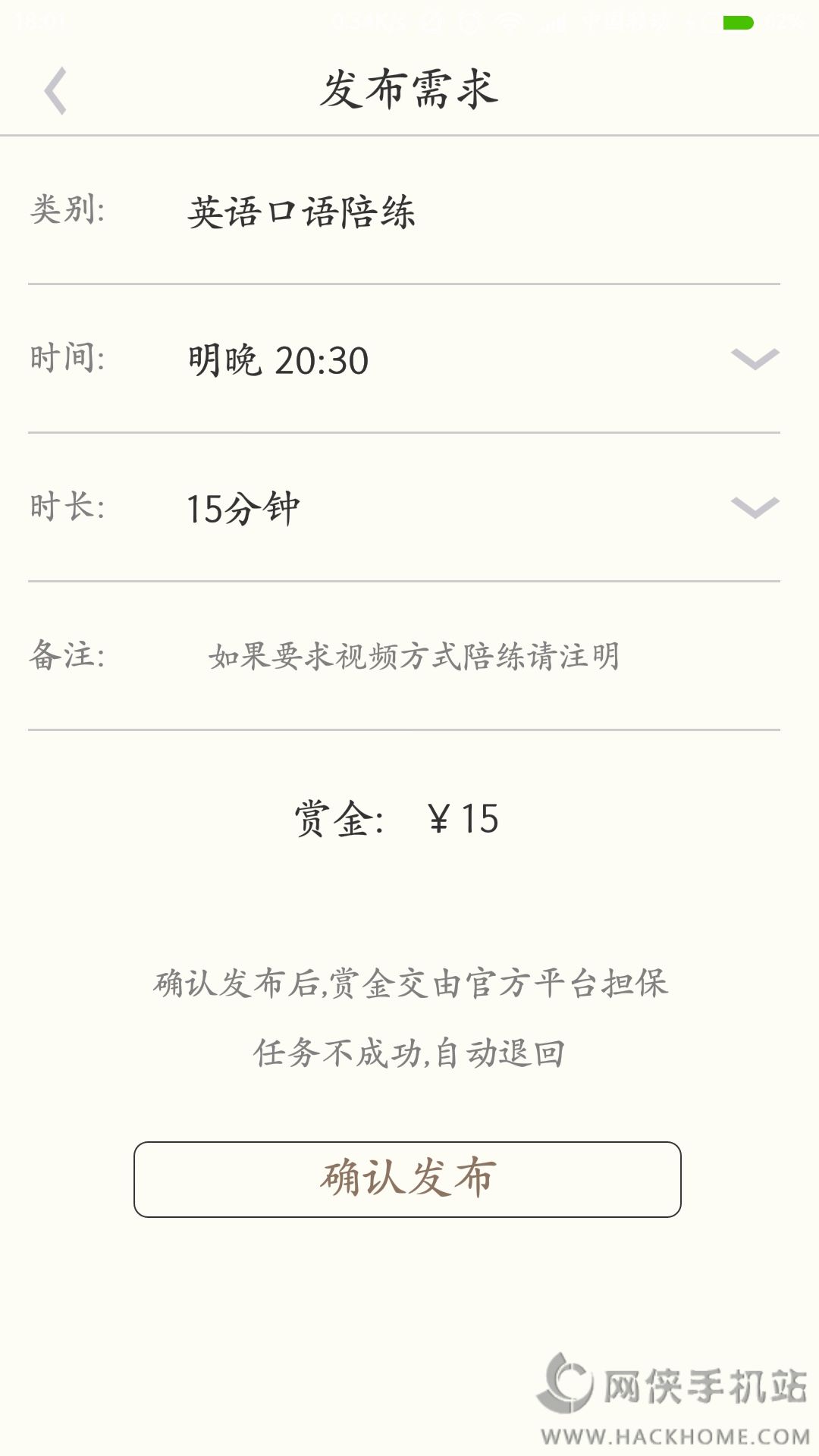The image size is (819, 1456).
Task: Go back from the 发布需求 page
Action: pyautogui.click(x=56, y=91)
